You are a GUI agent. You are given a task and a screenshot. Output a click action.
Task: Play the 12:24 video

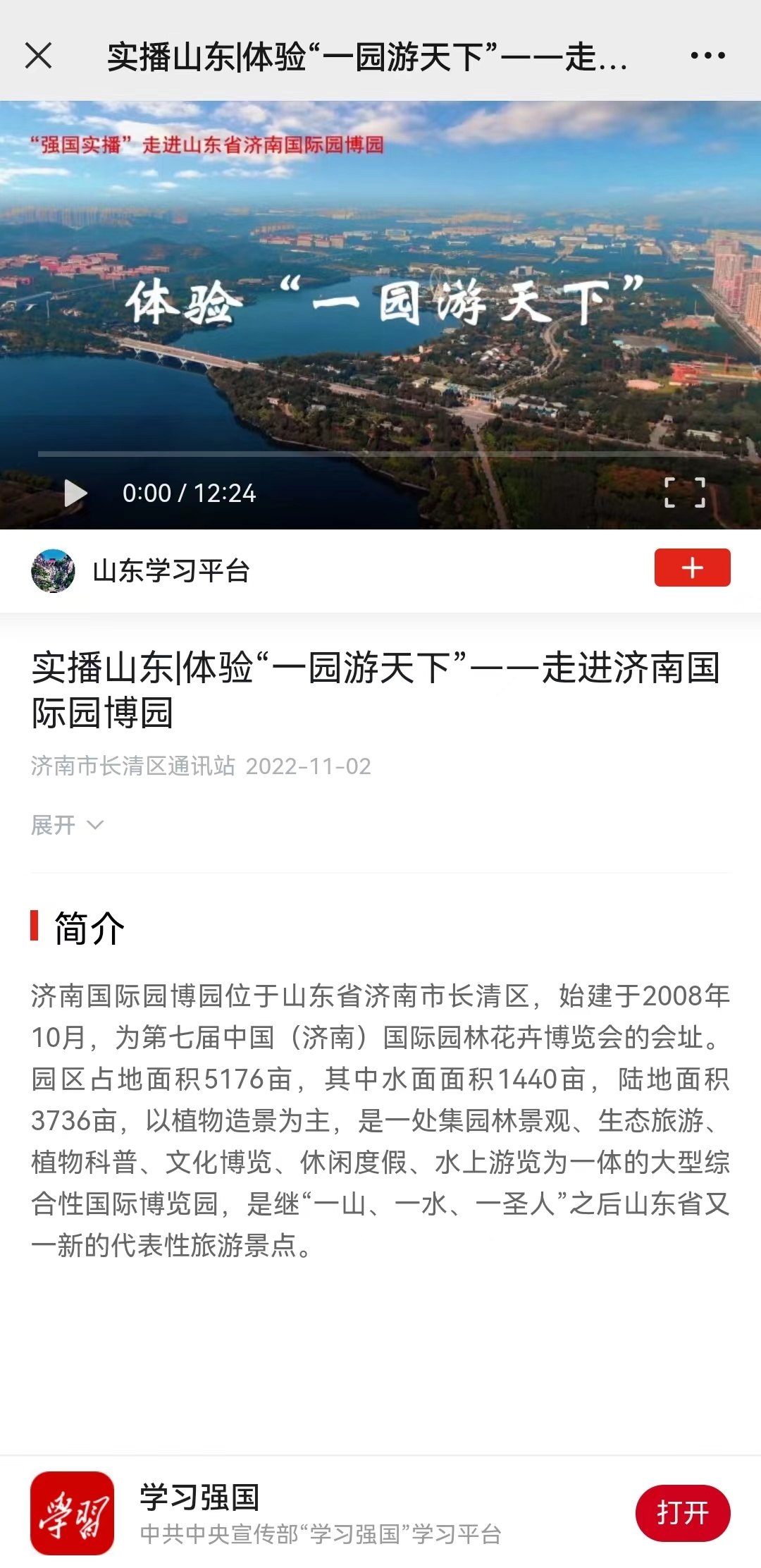[x=75, y=493]
